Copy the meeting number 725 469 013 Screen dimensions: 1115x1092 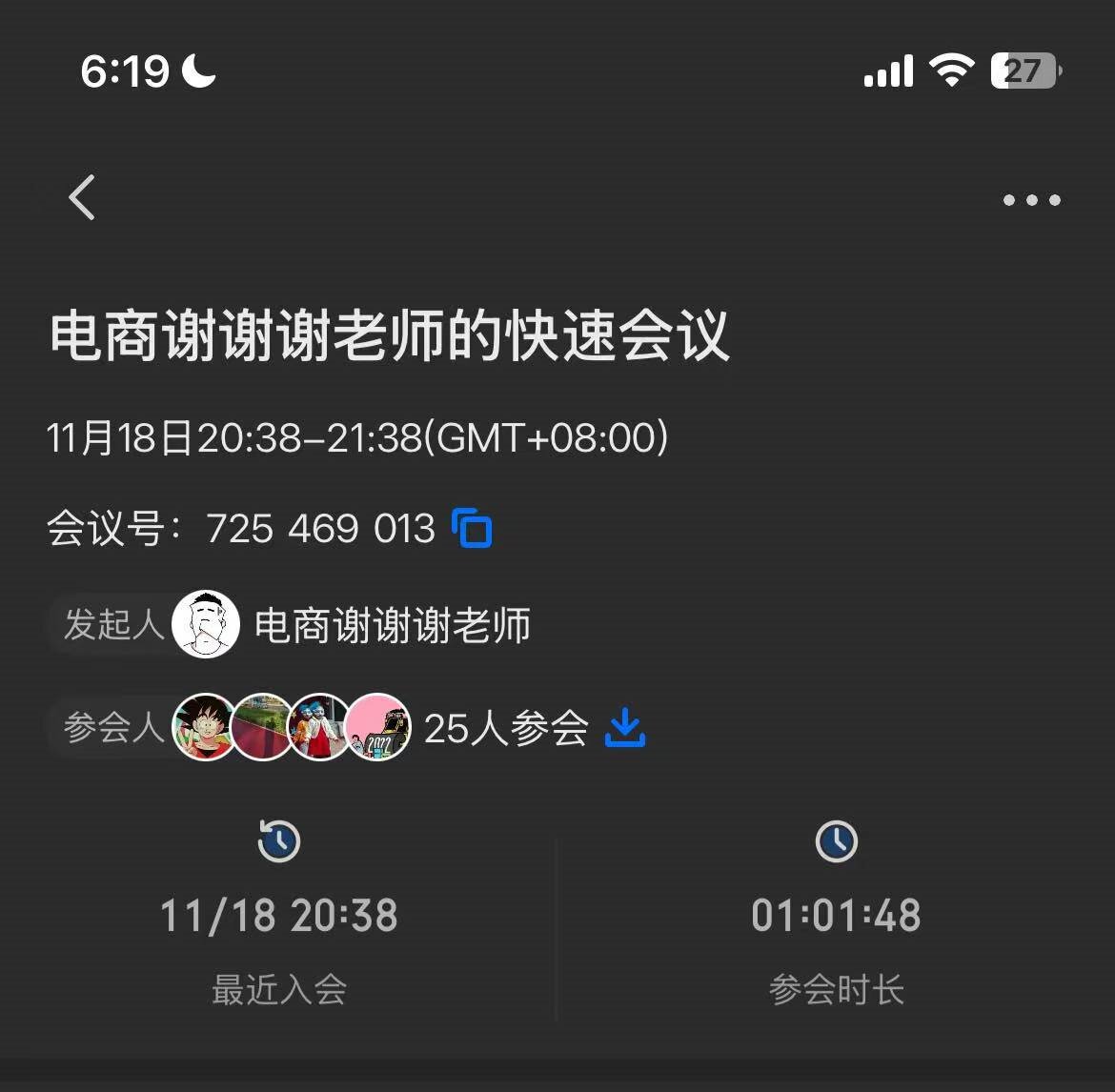click(x=473, y=528)
